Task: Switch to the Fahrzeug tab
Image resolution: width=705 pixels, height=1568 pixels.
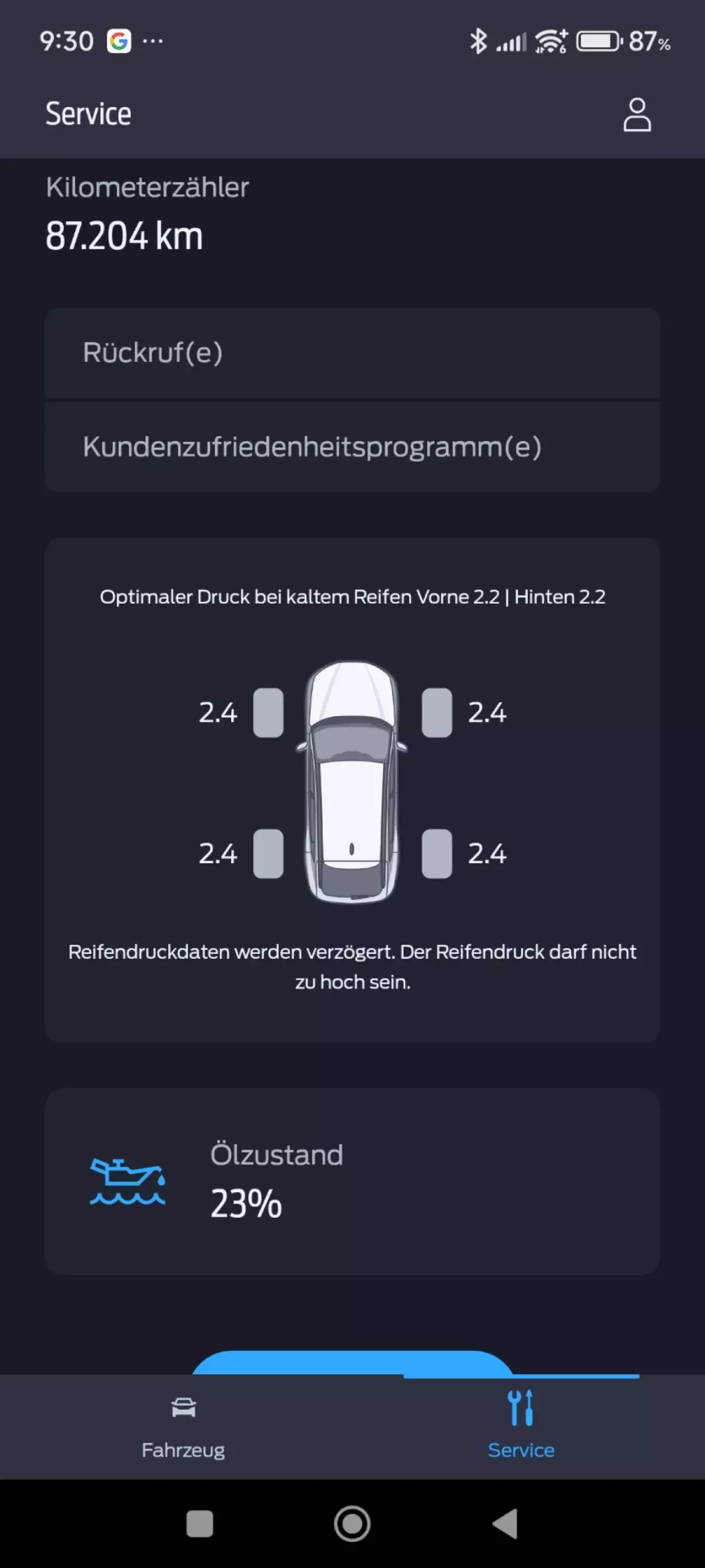Action: pyautogui.click(x=183, y=1427)
